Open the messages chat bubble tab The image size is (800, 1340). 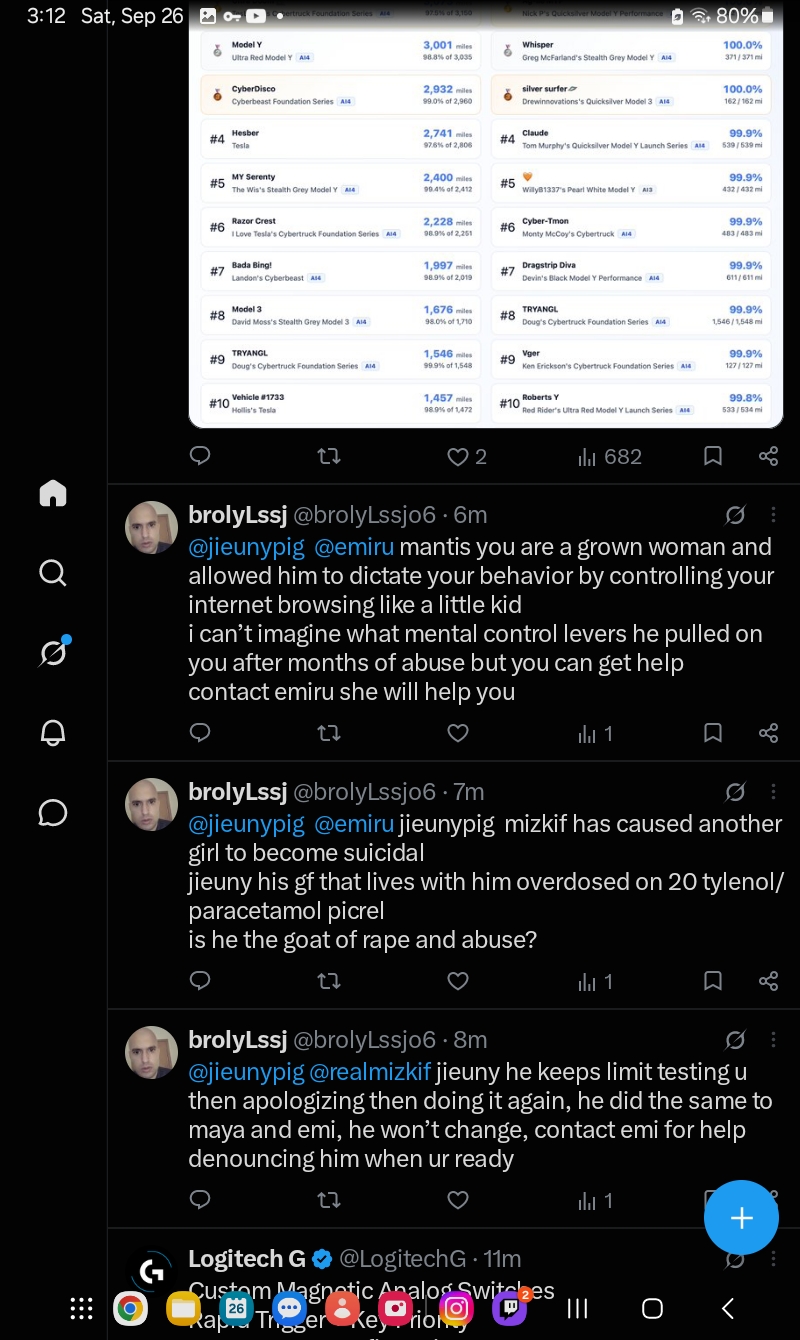click(53, 813)
